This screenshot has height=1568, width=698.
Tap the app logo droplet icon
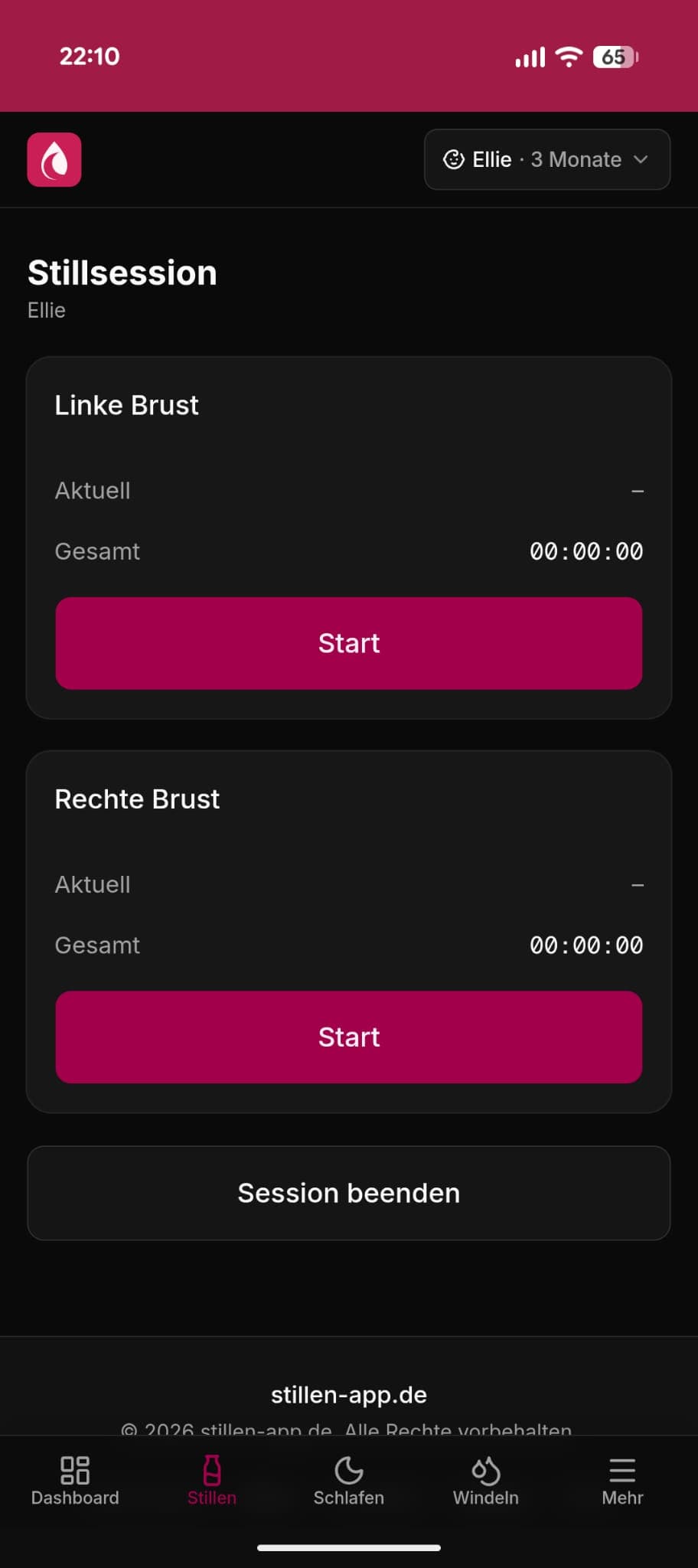coord(54,159)
